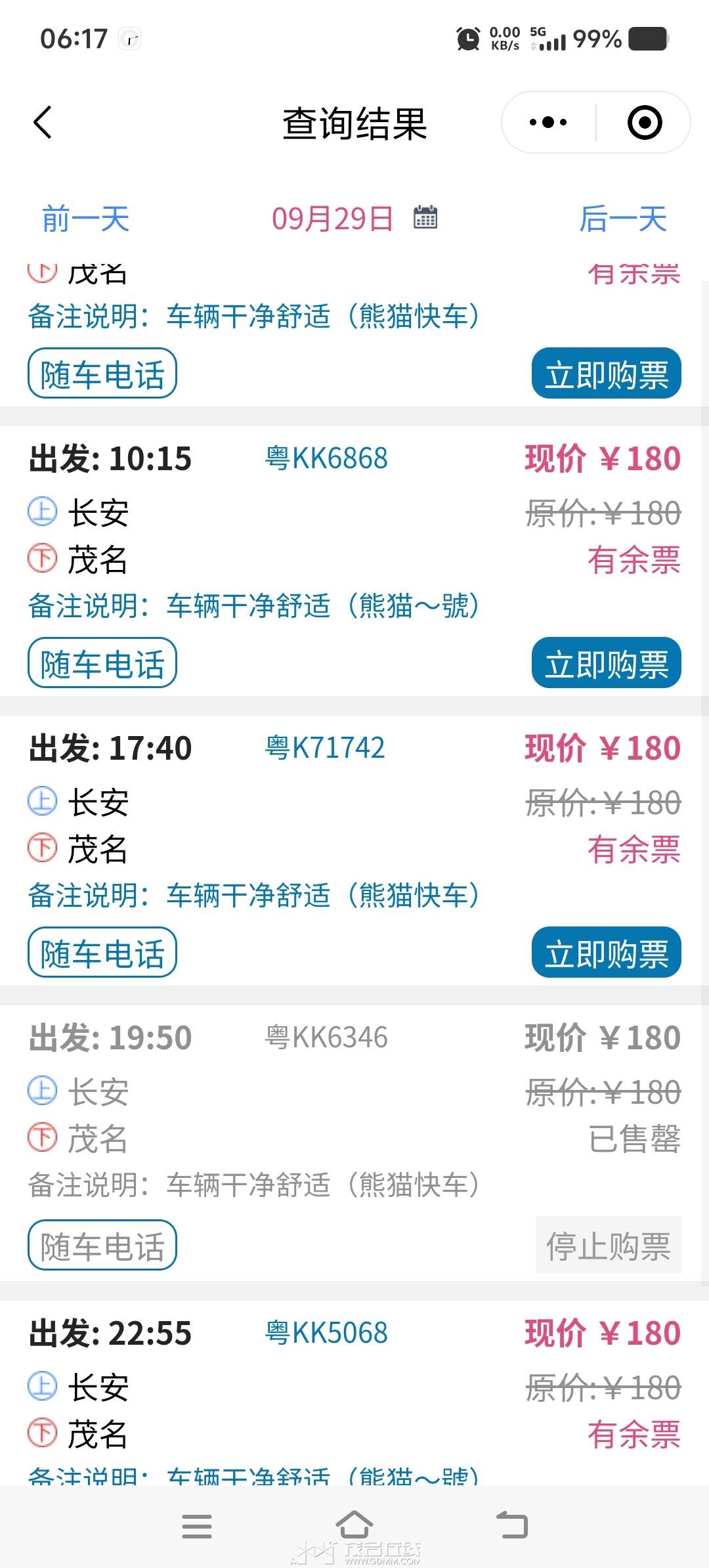Go to the system home screen
This screenshot has width=709, height=1568.
pos(354,1525)
